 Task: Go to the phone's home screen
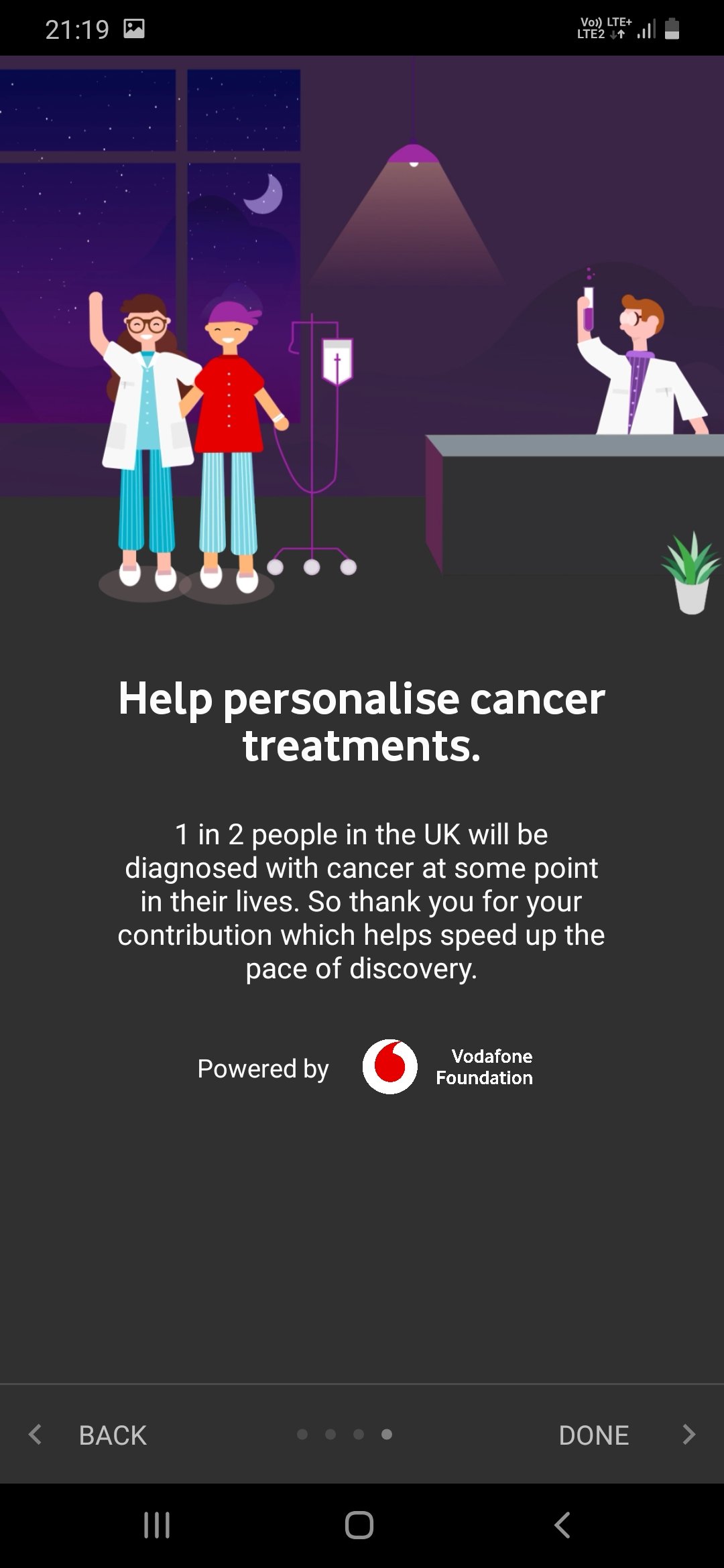point(359,1525)
